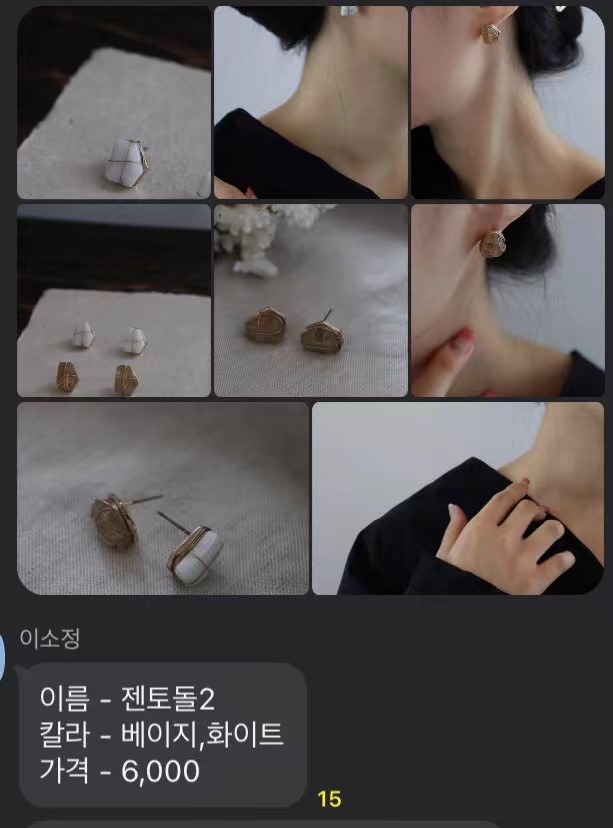
Task: View the photo of a neck and black neckline
Action: tap(310, 102)
